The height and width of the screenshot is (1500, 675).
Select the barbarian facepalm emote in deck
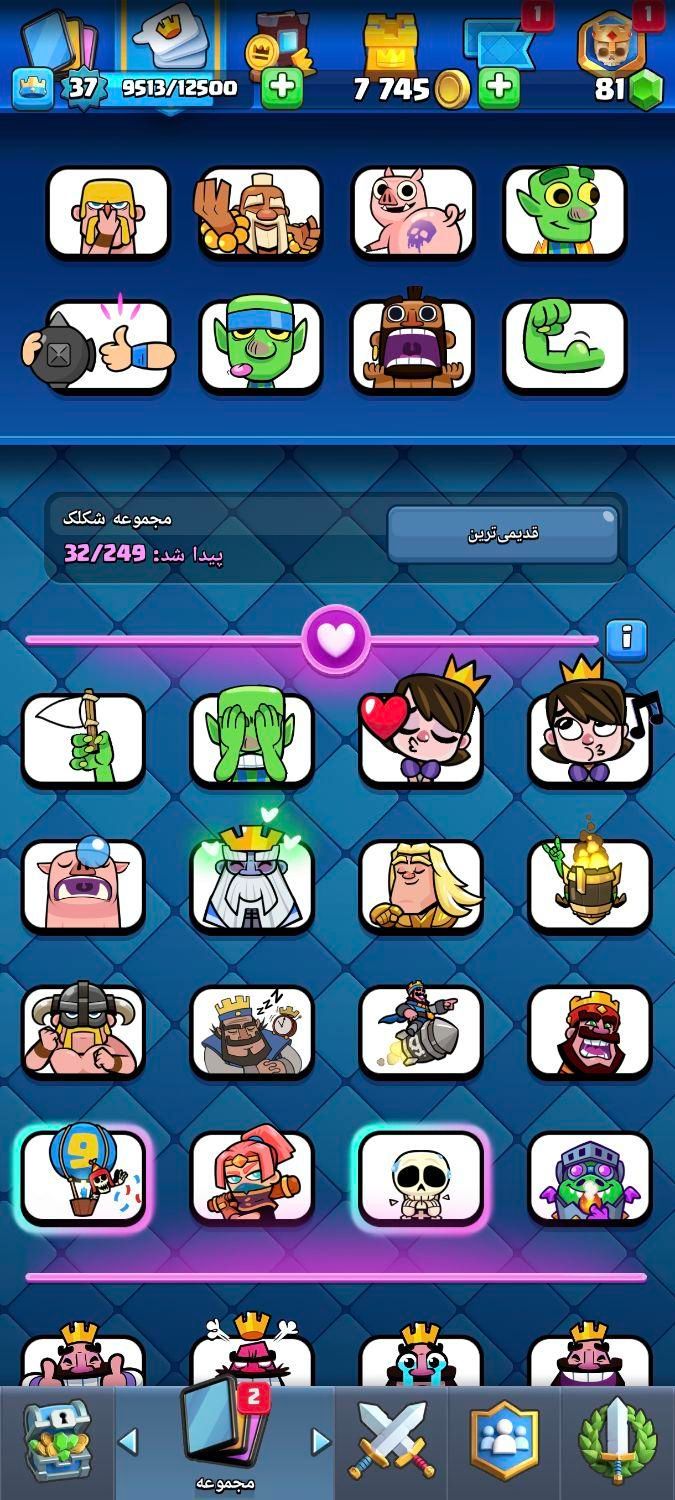point(108,212)
